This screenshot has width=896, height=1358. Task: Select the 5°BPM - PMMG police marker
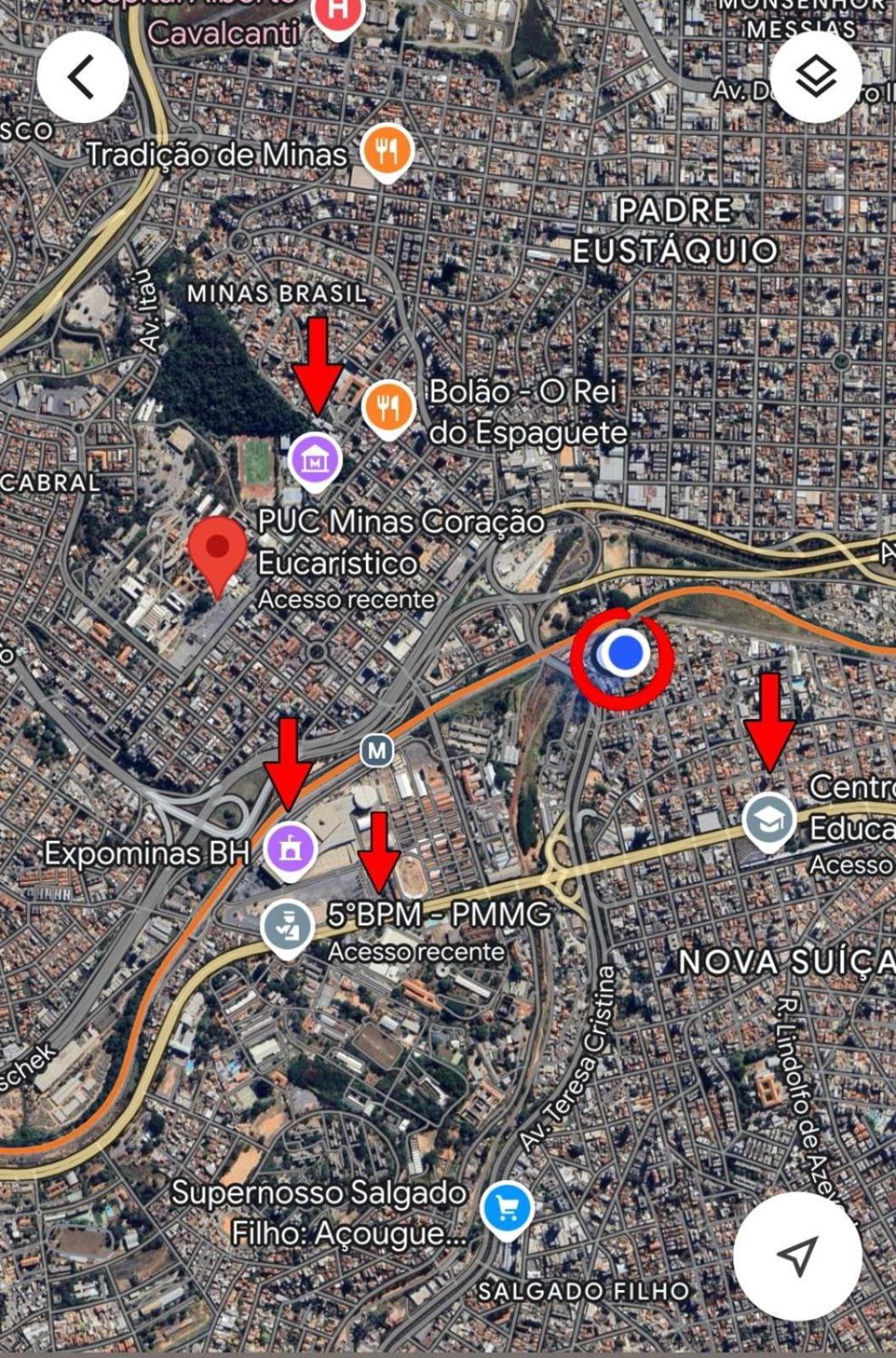coord(288,927)
